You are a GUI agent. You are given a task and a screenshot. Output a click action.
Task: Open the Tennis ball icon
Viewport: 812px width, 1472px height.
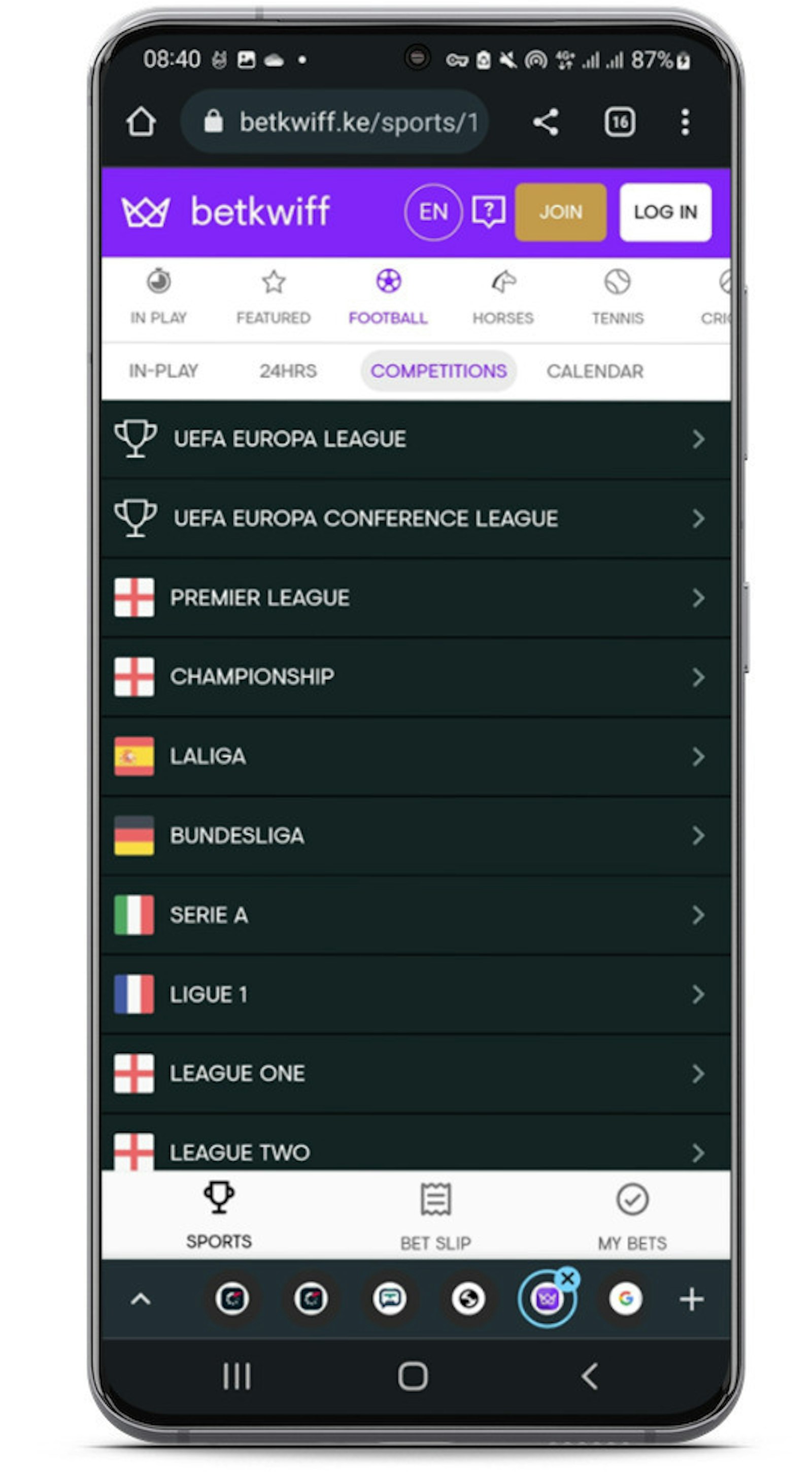coord(618,283)
